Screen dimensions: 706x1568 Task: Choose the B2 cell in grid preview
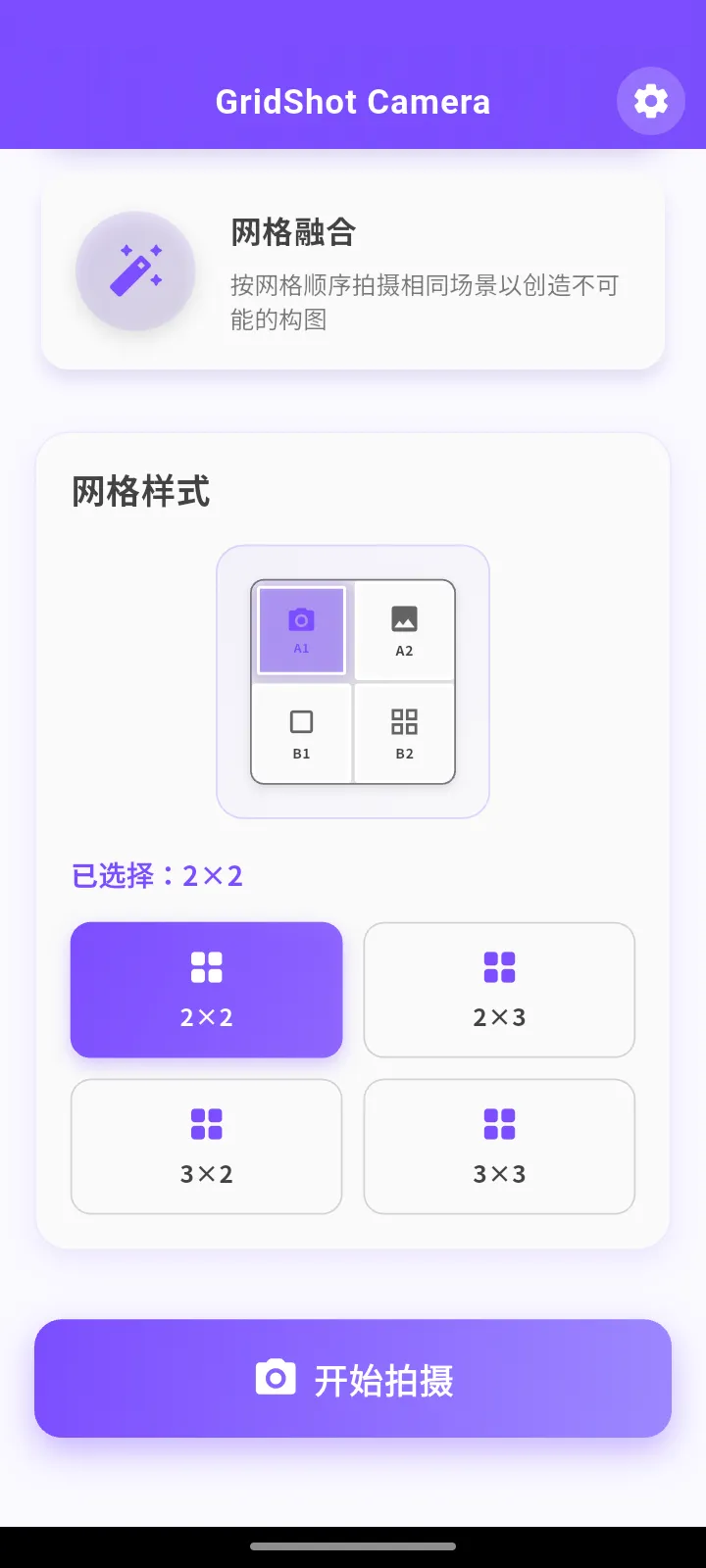pyautogui.click(x=404, y=733)
